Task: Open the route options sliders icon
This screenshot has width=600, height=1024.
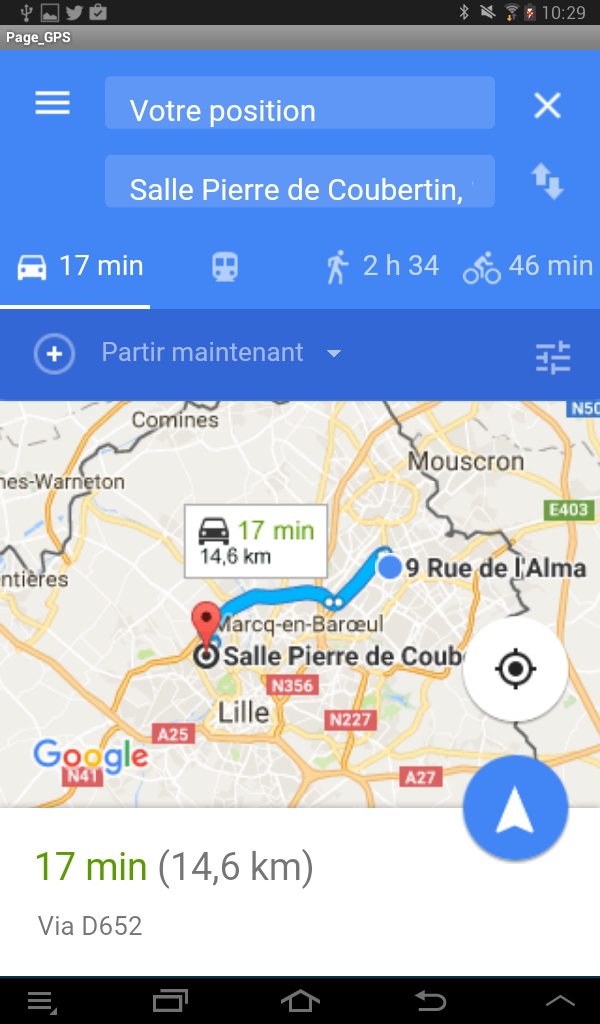Action: [552, 356]
